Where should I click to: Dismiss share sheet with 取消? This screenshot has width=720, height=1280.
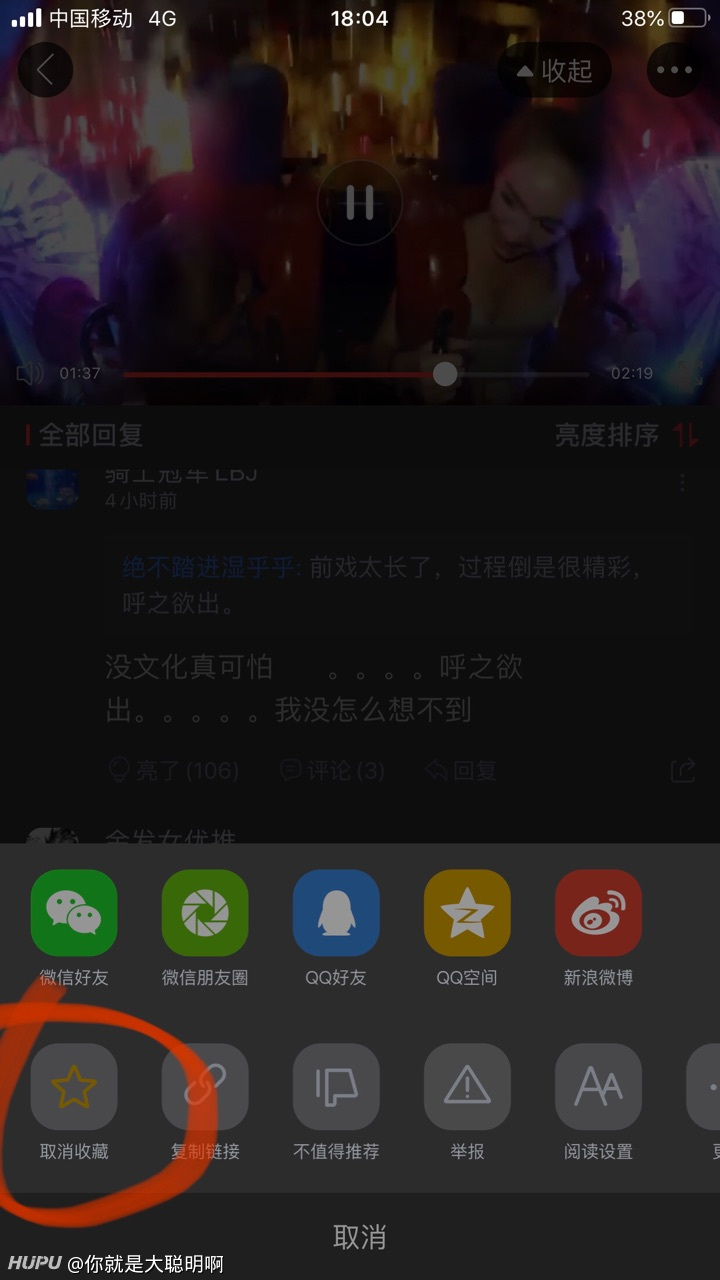pyautogui.click(x=360, y=1237)
